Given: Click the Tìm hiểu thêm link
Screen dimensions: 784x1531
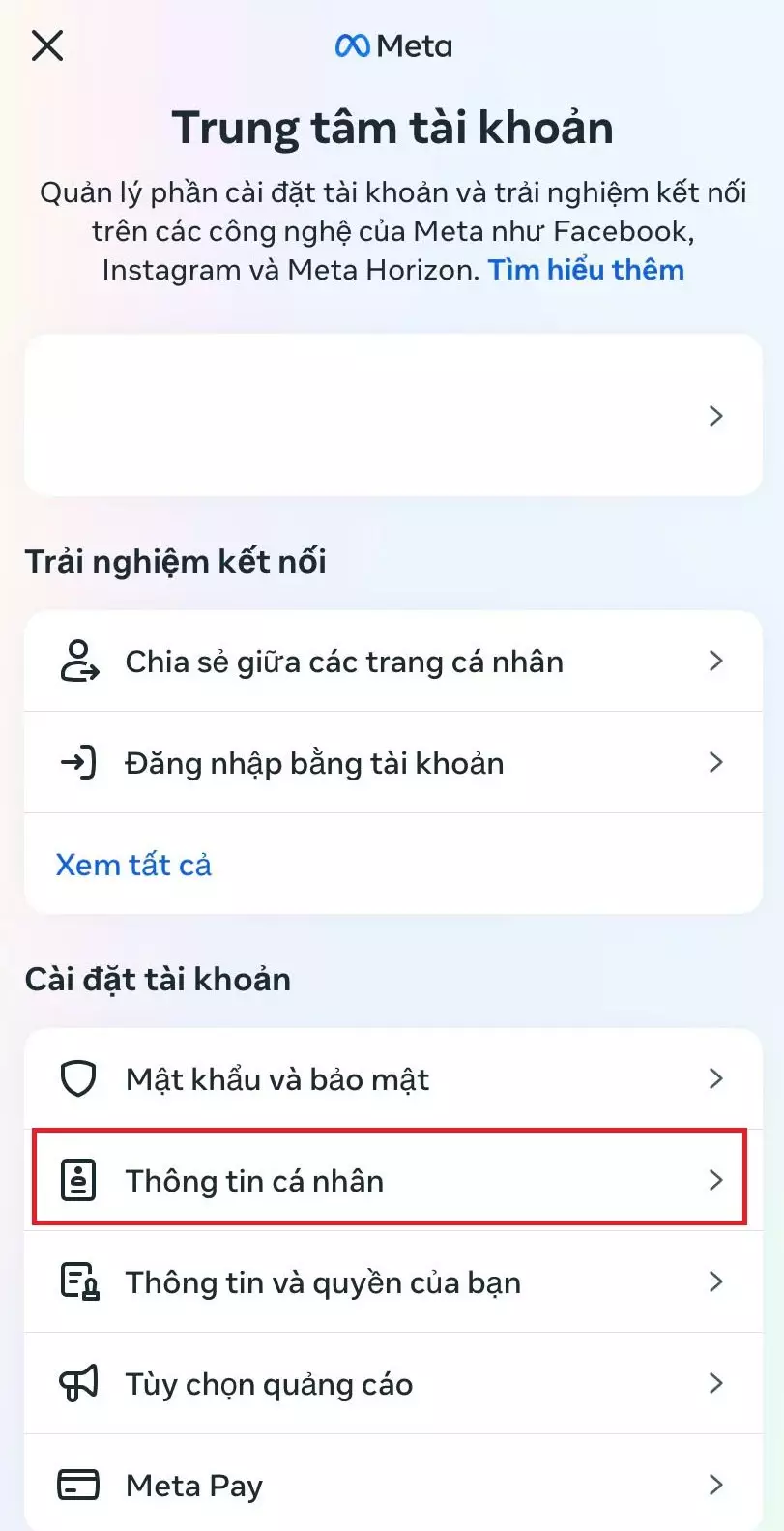Looking at the screenshot, I should tap(585, 269).
